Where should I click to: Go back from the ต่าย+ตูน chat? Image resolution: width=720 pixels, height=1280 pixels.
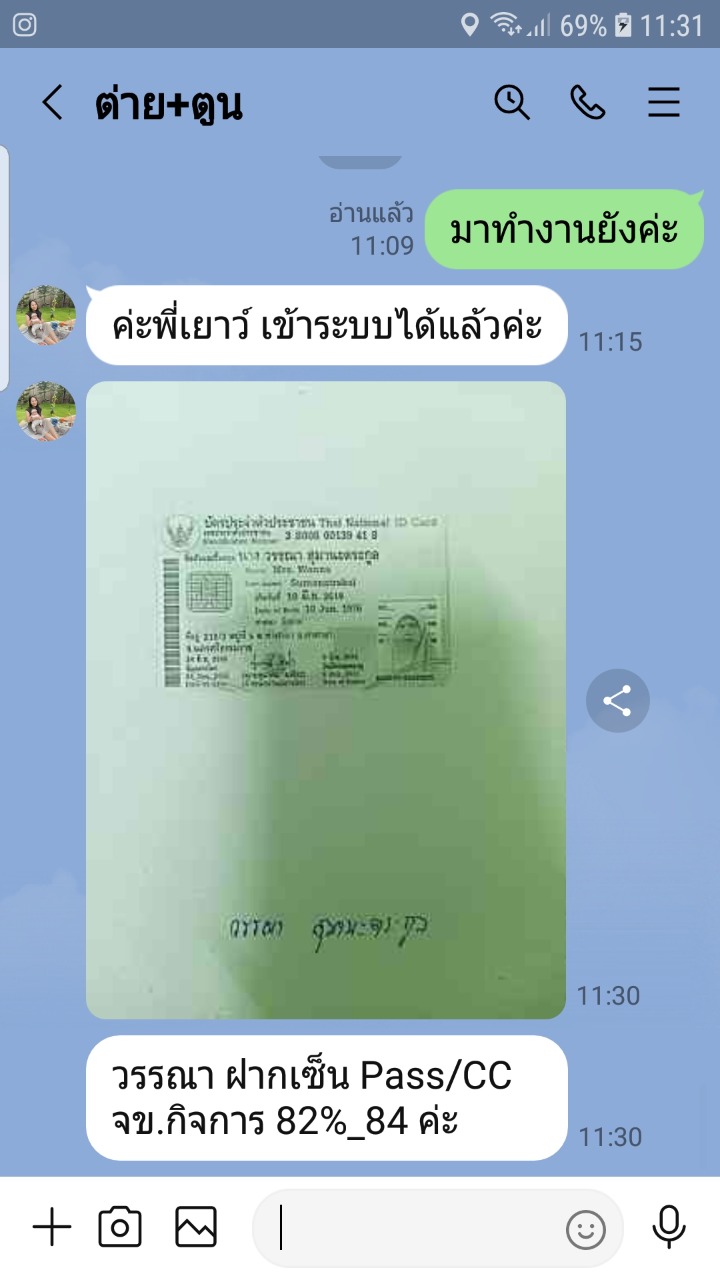point(52,103)
